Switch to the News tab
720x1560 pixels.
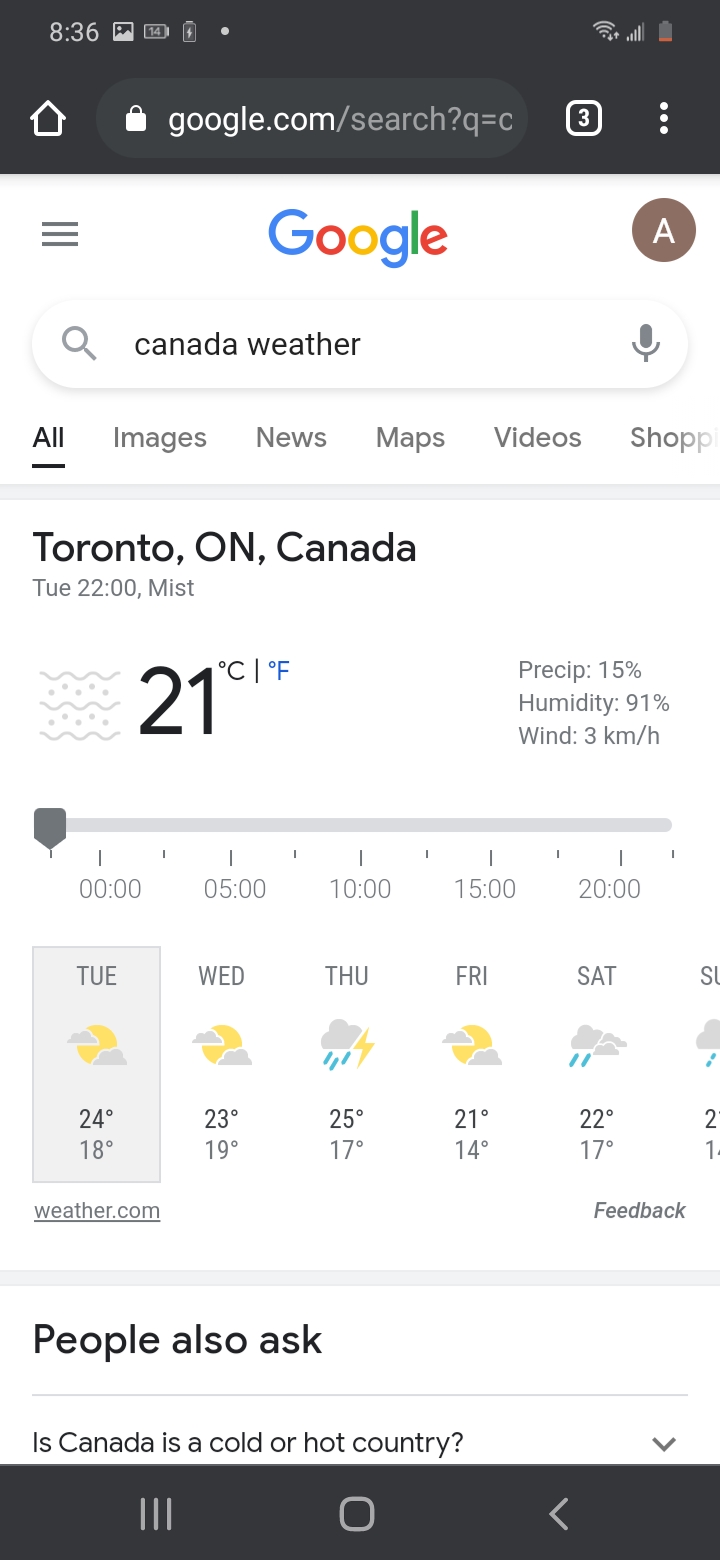(x=291, y=438)
